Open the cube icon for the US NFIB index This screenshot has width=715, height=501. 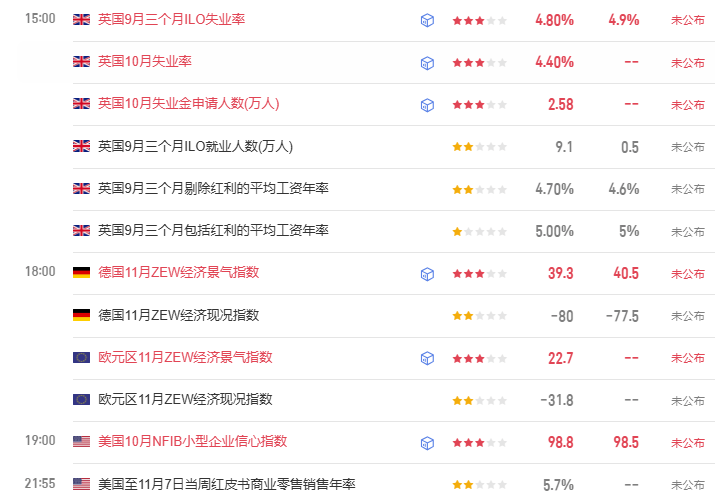pos(427,442)
